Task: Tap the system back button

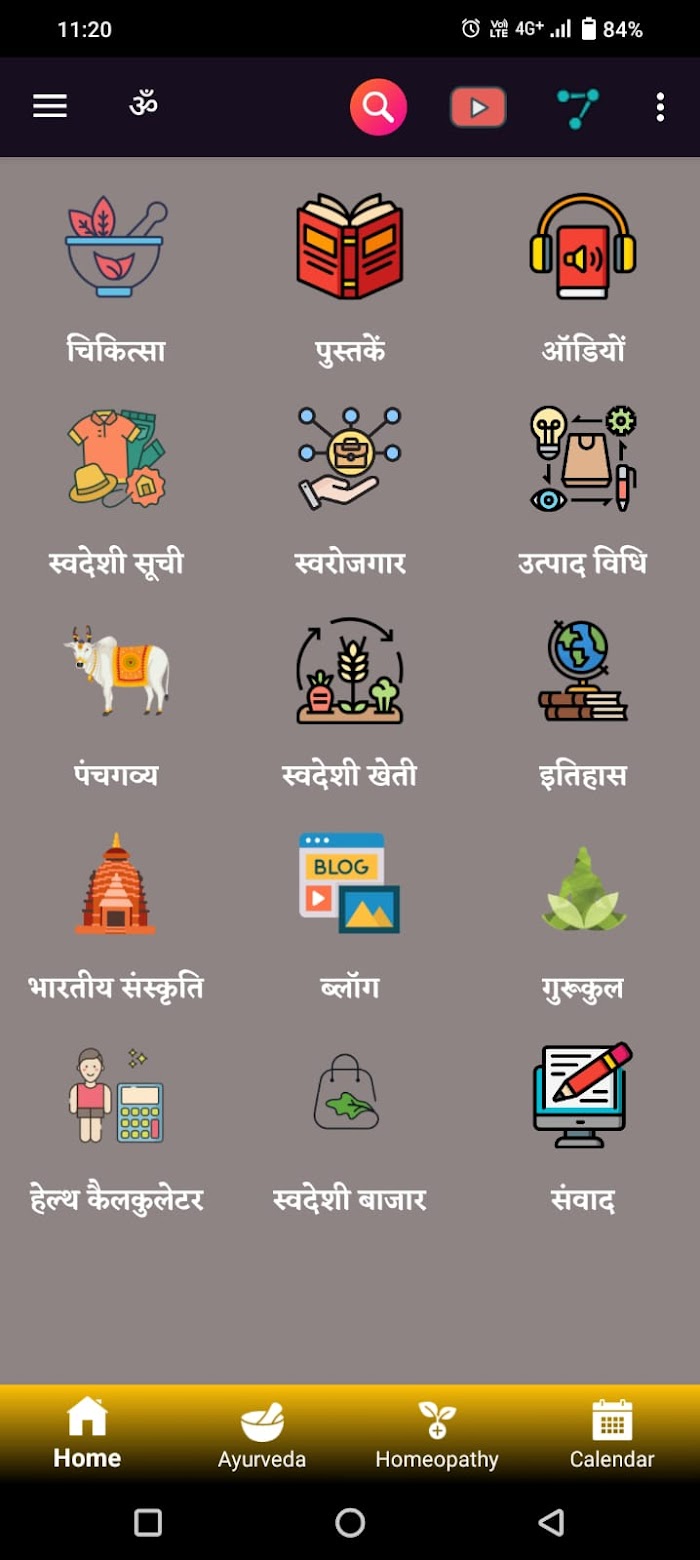Action: (x=551, y=1522)
